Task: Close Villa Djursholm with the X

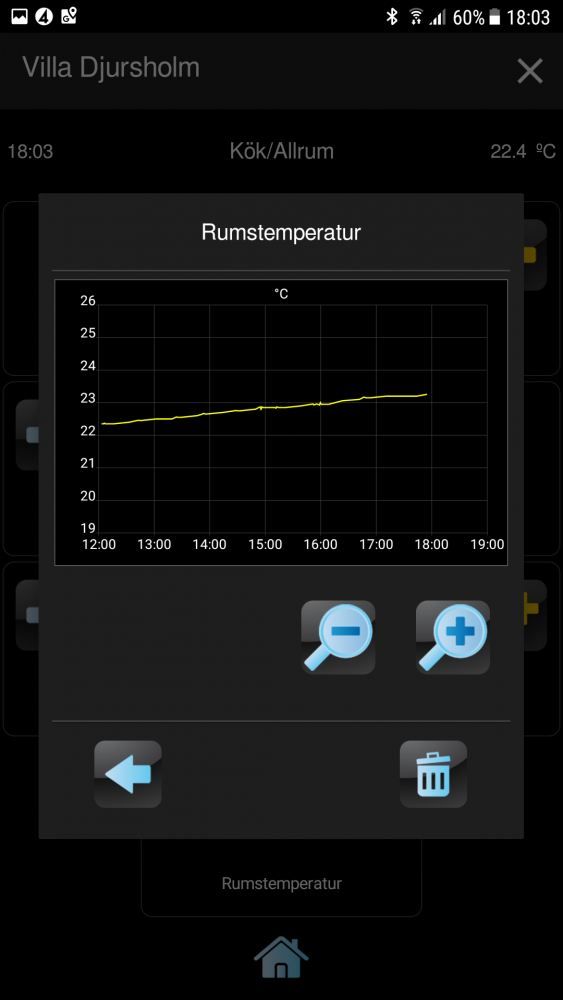Action: (x=530, y=71)
